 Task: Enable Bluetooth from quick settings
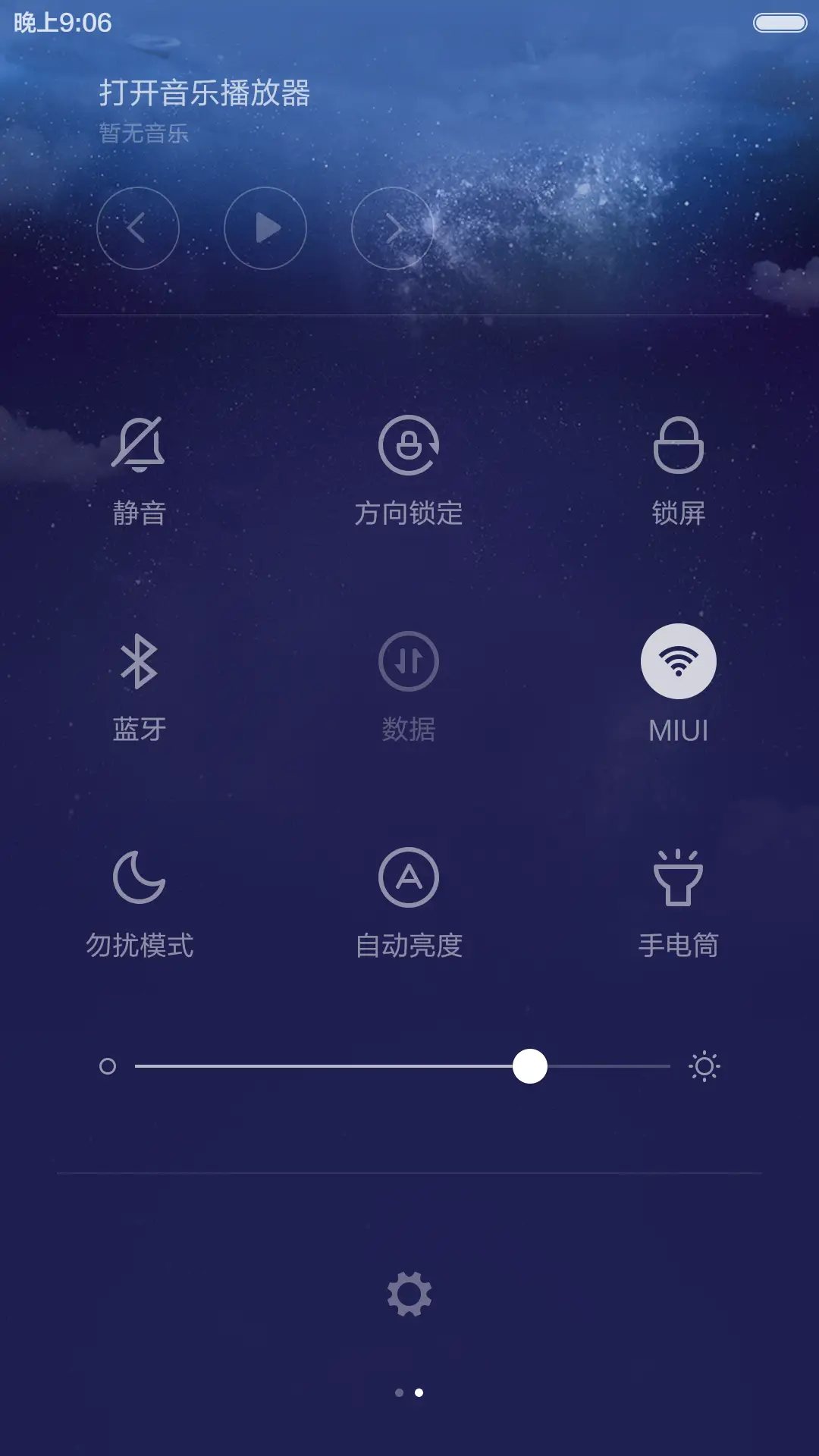click(x=140, y=661)
